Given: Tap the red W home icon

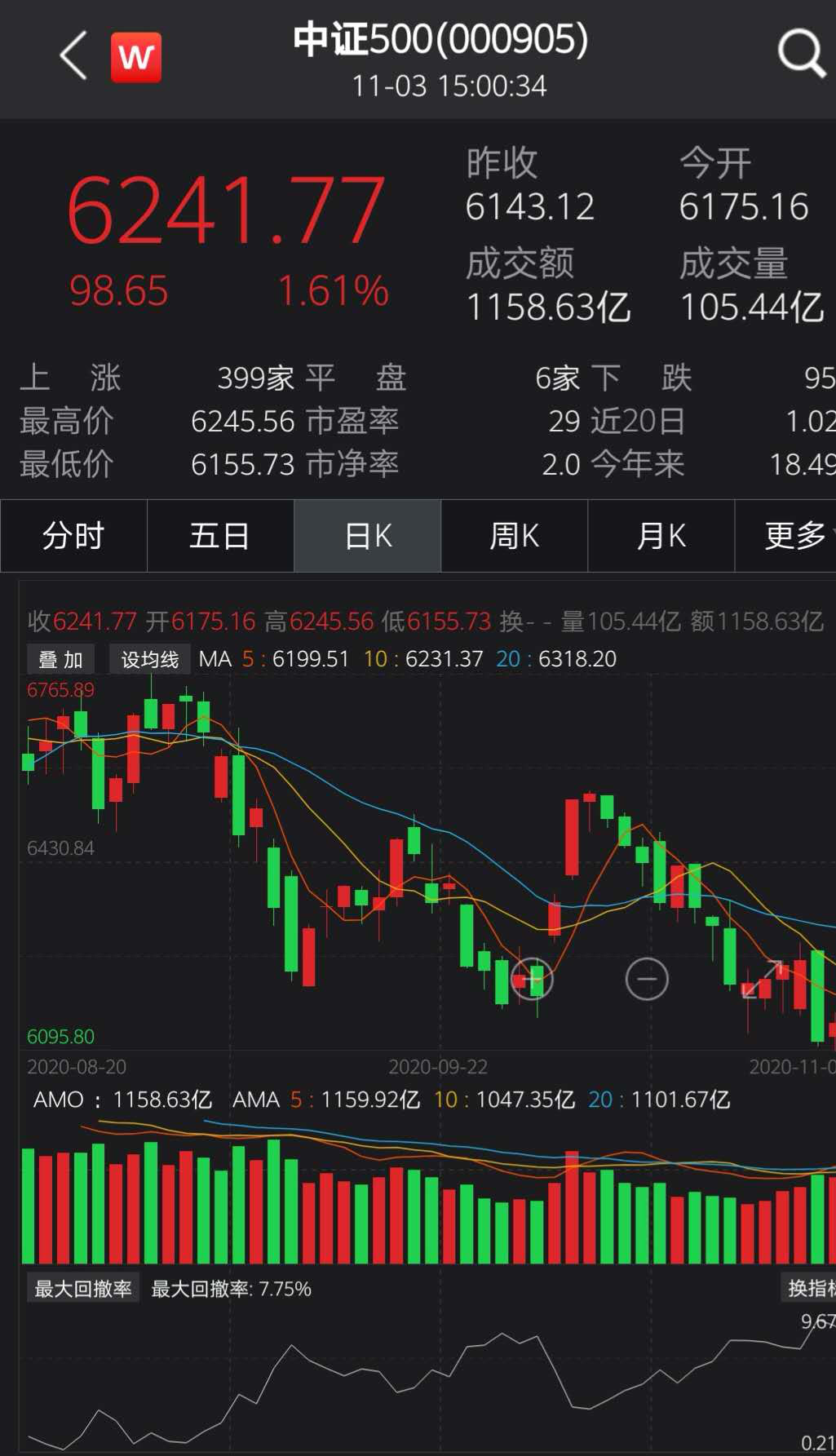Looking at the screenshot, I should (136, 57).
